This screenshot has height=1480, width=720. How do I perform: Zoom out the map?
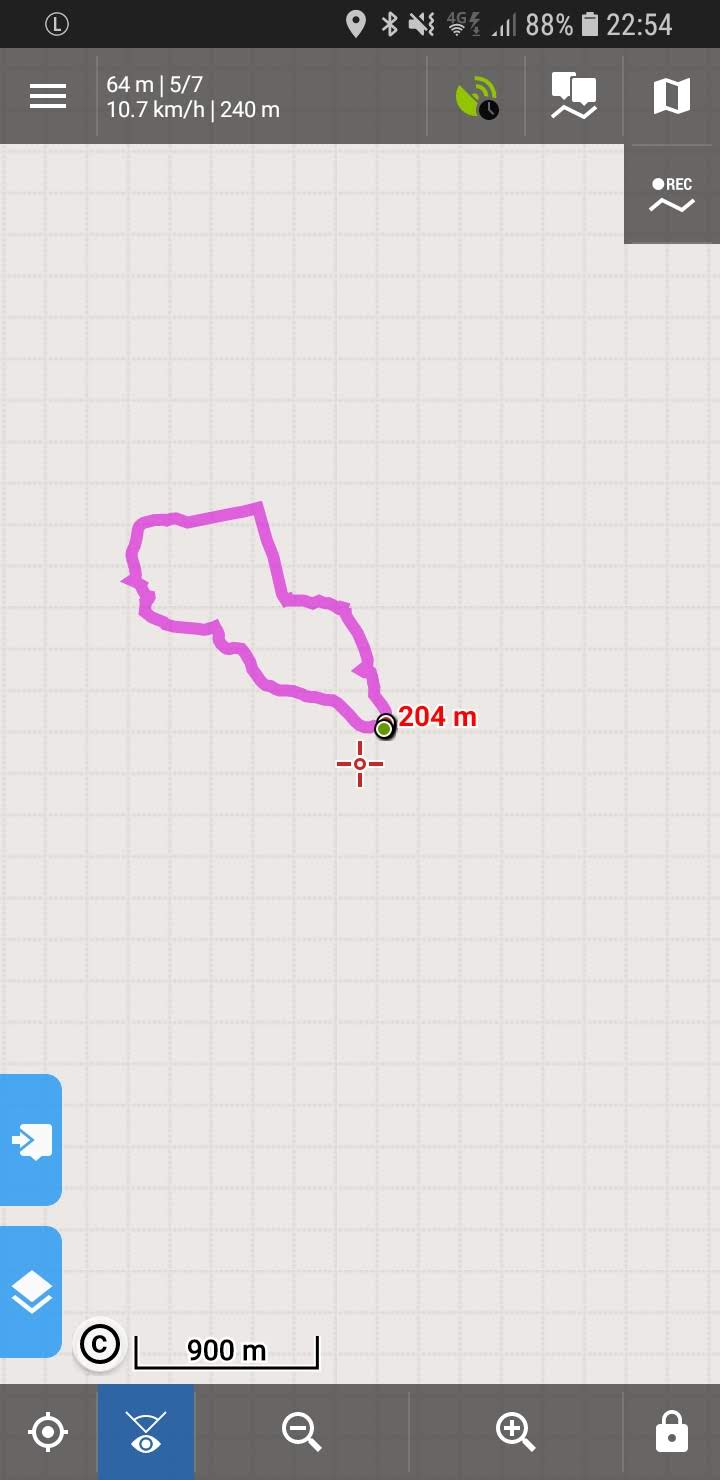click(x=301, y=1432)
